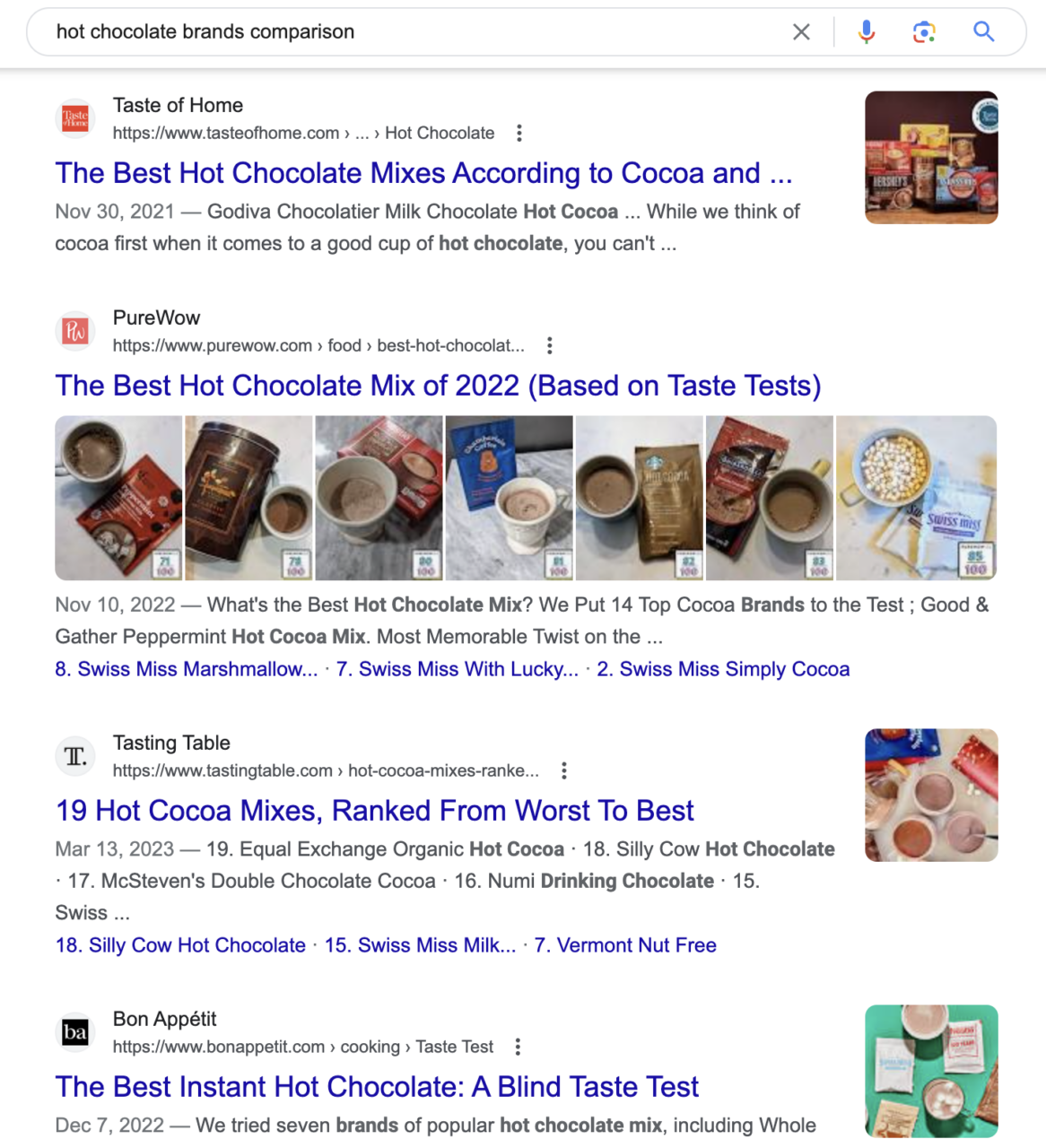Screen dimensions: 1046x1148
Task: Open more options for the PureWow result
Action: [x=550, y=346]
